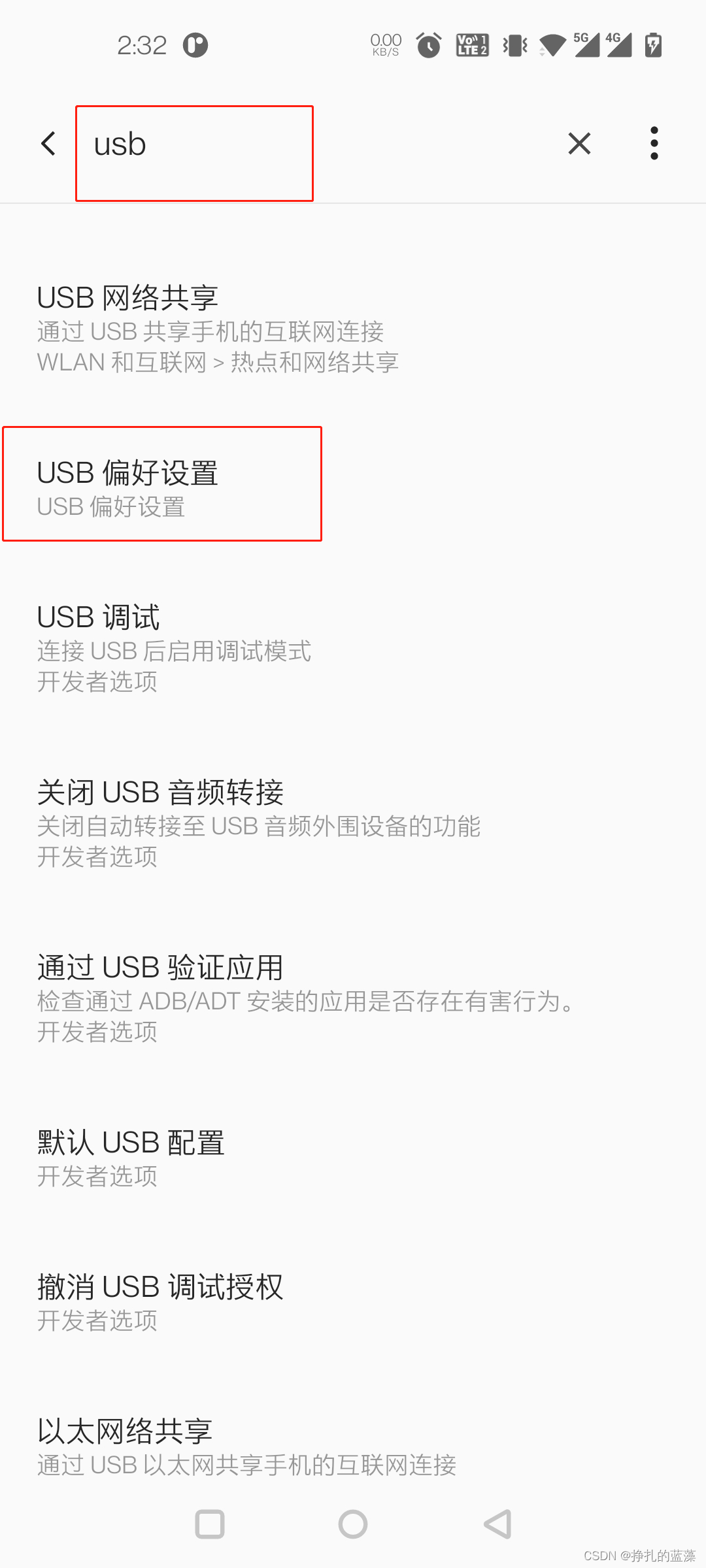The image size is (706, 1568).
Task: Tap the Wi-Fi signal icon in status bar
Action: (551, 46)
